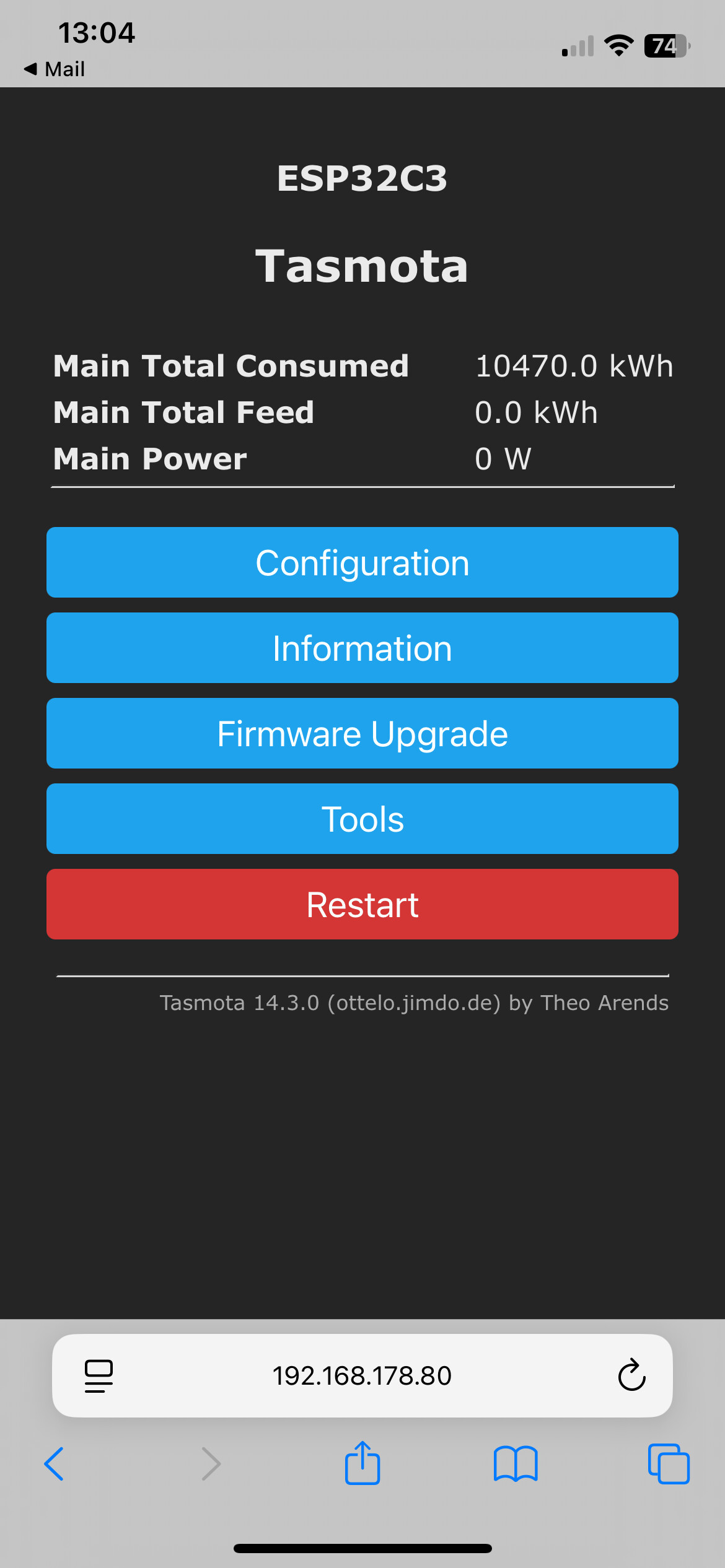Open Safari bookmarks

pos(516,1464)
